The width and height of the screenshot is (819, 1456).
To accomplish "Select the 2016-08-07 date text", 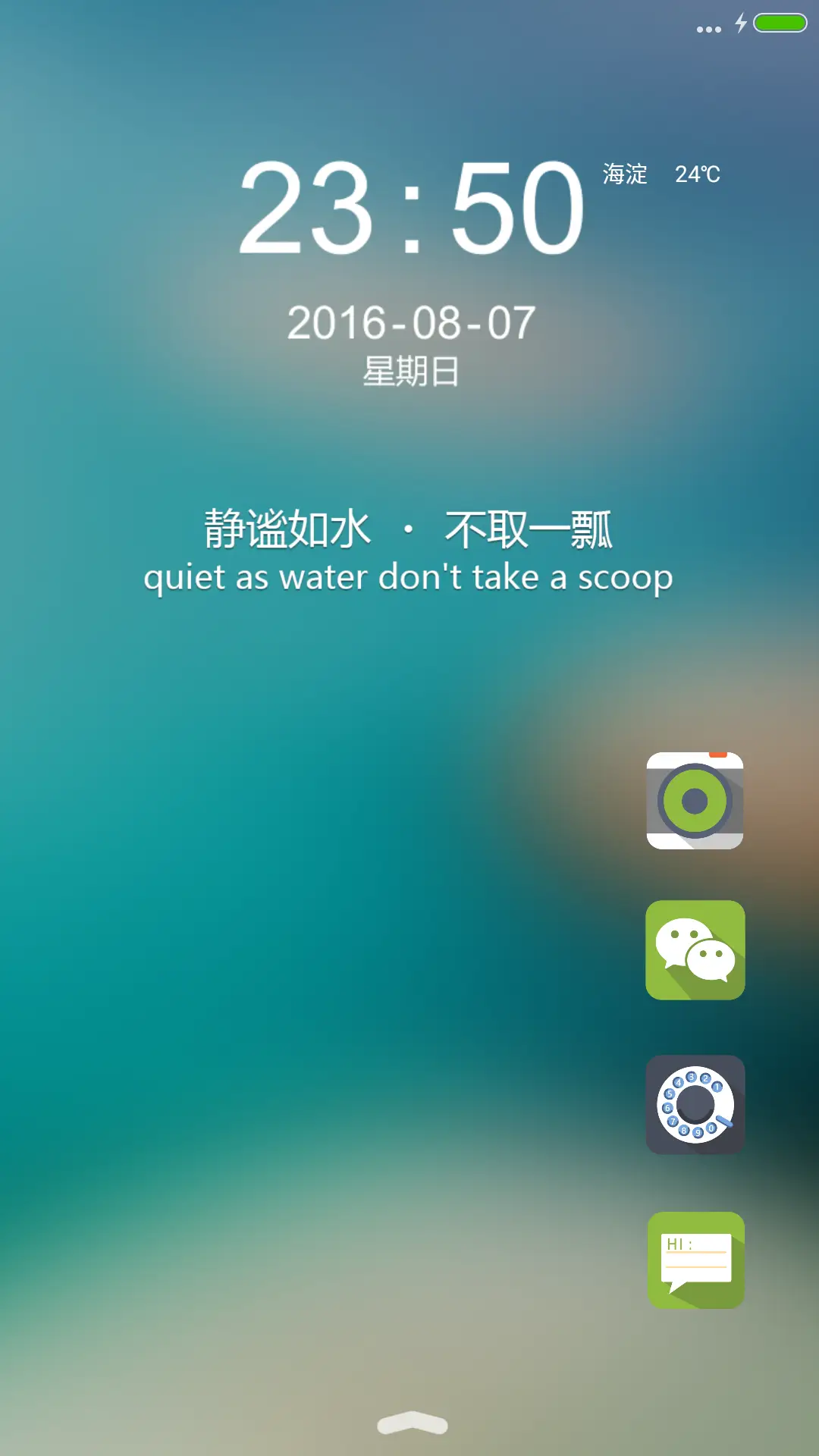I will click(x=413, y=322).
